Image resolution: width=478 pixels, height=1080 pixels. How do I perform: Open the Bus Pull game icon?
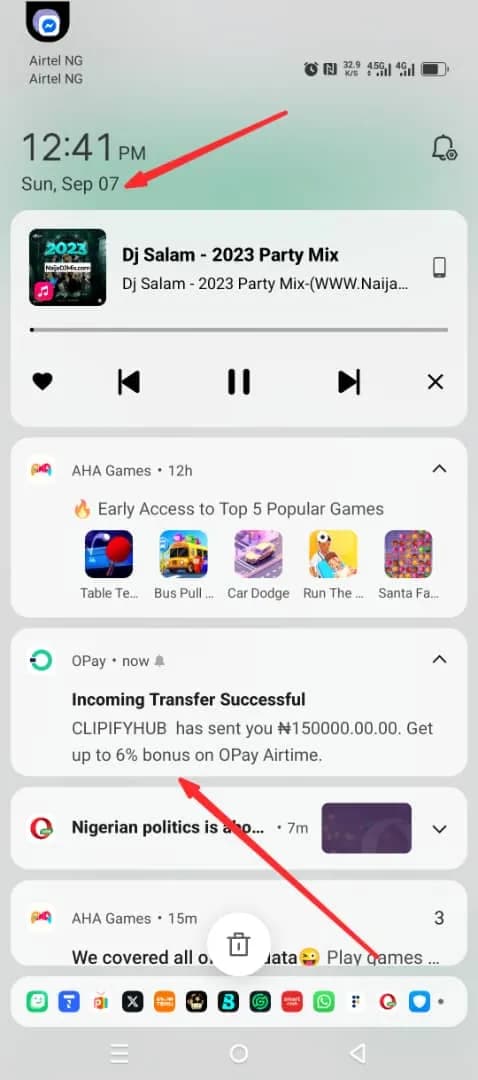[183, 554]
